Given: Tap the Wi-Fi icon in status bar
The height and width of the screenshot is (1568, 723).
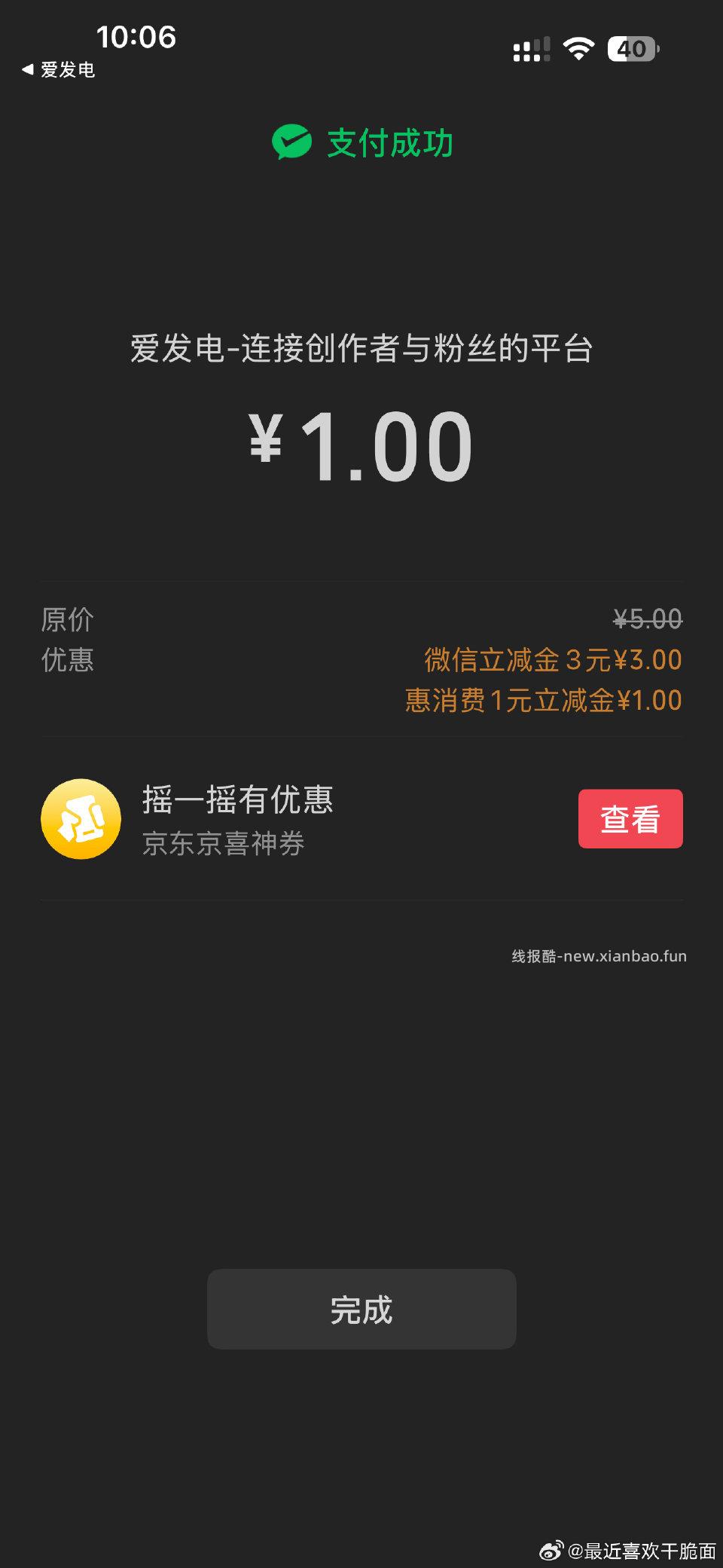Looking at the screenshot, I should 576,48.
